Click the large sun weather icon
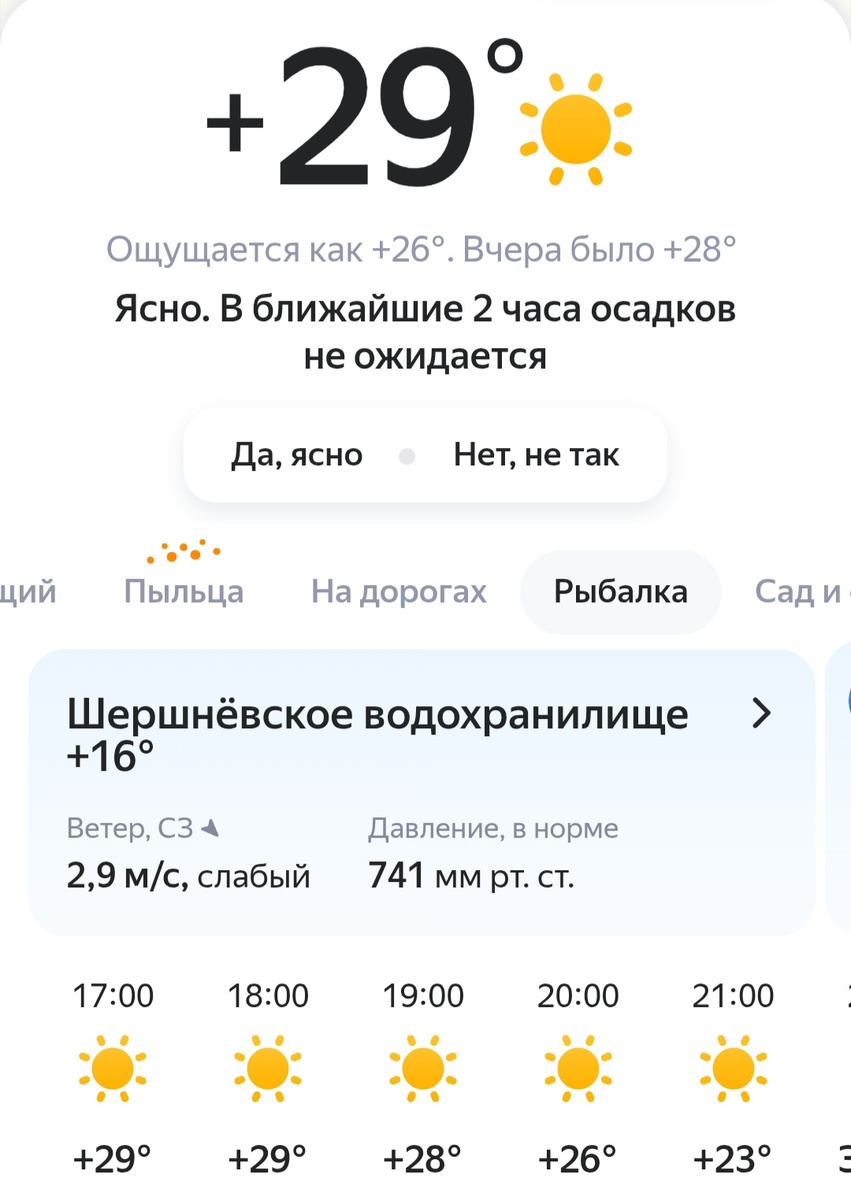Image resolution: width=851 pixels, height=1200 pixels. coord(574,126)
